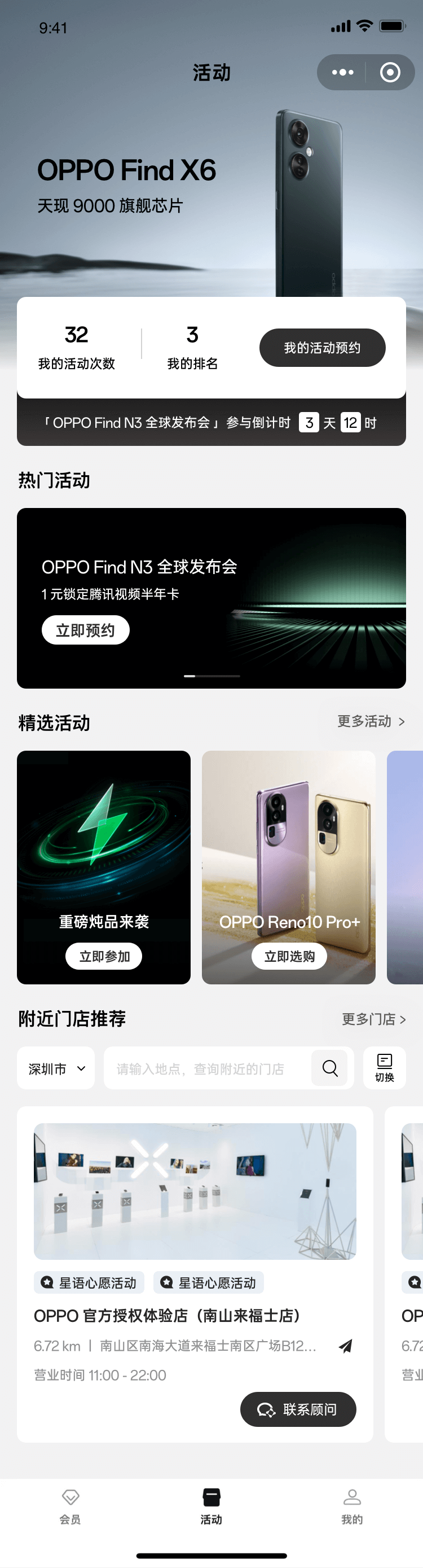Tap the 切换 view switch button
The width and height of the screenshot is (423, 1568).
[x=384, y=1068]
